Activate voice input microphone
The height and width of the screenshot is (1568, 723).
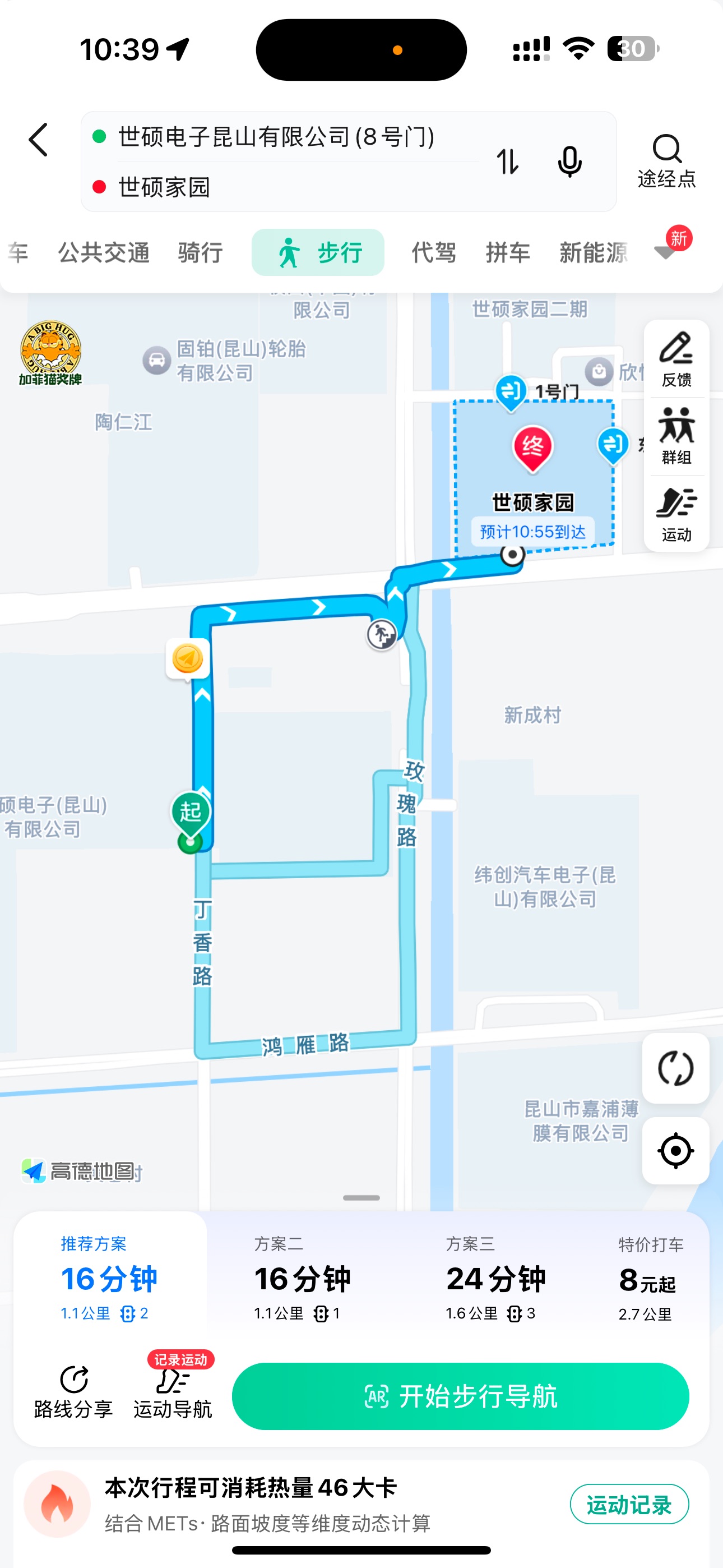(x=569, y=162)
